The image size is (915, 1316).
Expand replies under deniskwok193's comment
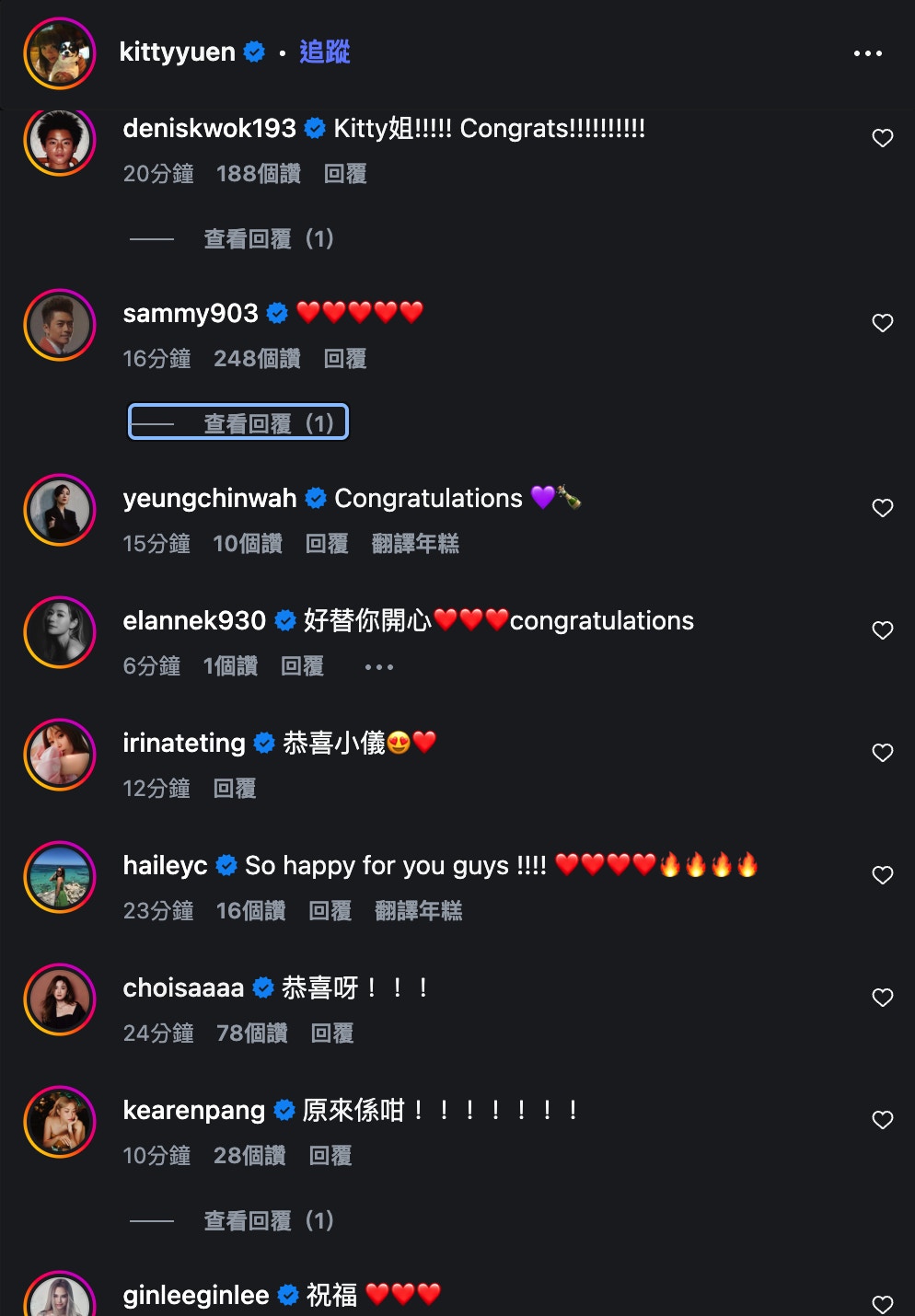(267, 239)
